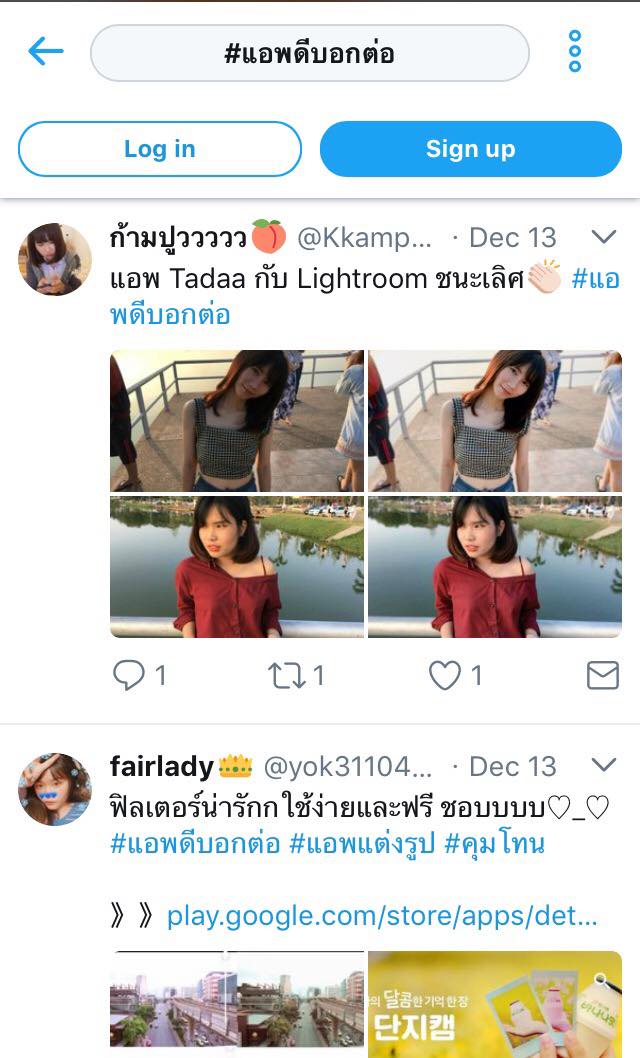The width and height of the screenshot is (640, 1058).
Task: Open #แอพดีบอกต่อ hashtag in ก้ามปูวววว's tweet
Action: (x=170, y=315)
